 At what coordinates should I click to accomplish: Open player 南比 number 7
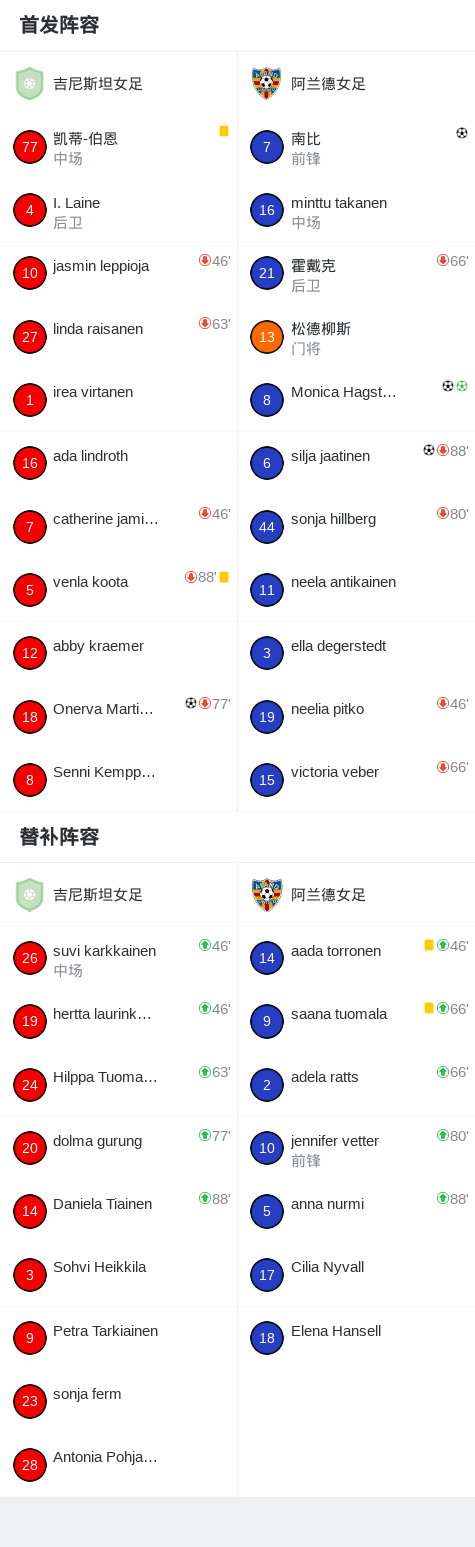click(356, 147)
